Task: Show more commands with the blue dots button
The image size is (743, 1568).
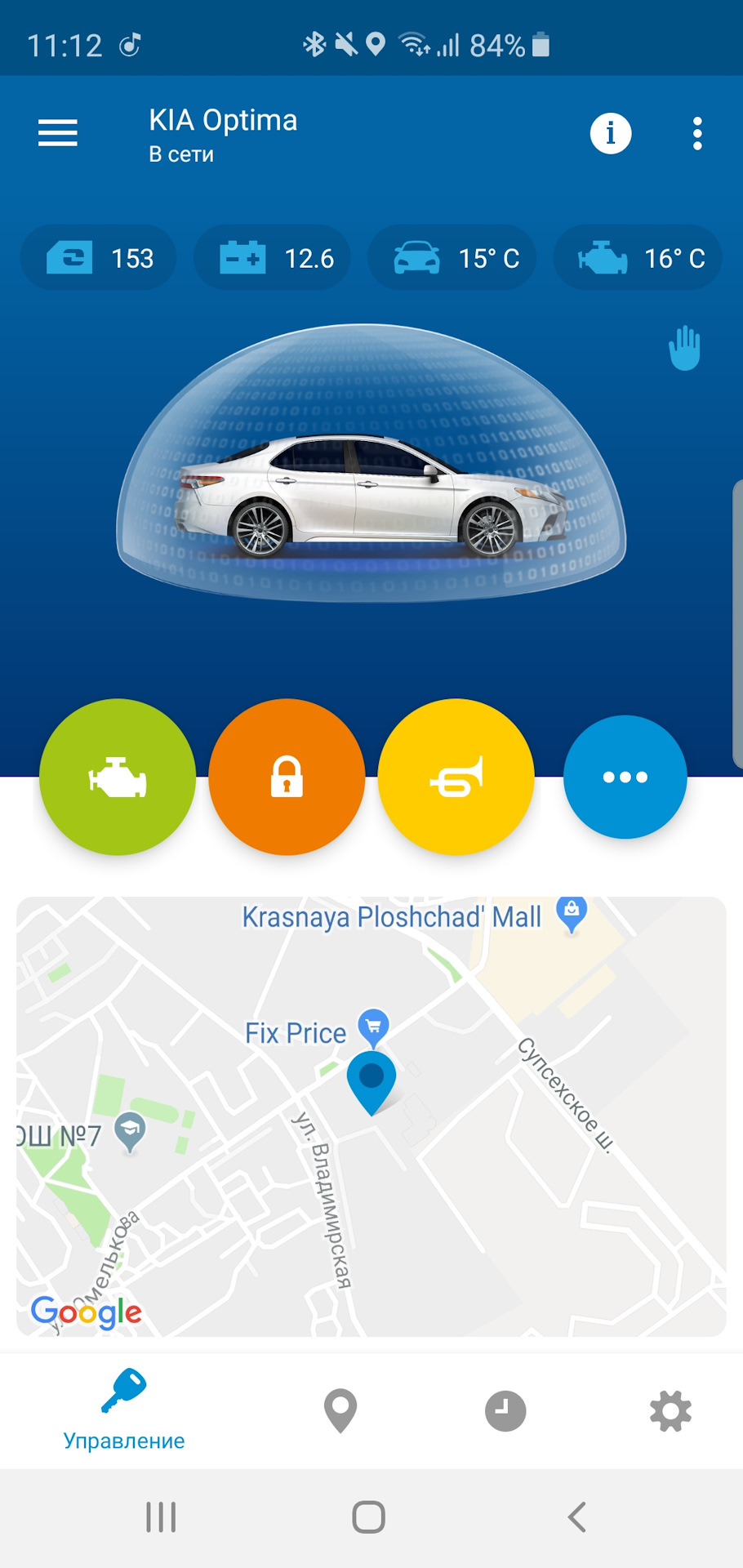Action: pos(625,777)
